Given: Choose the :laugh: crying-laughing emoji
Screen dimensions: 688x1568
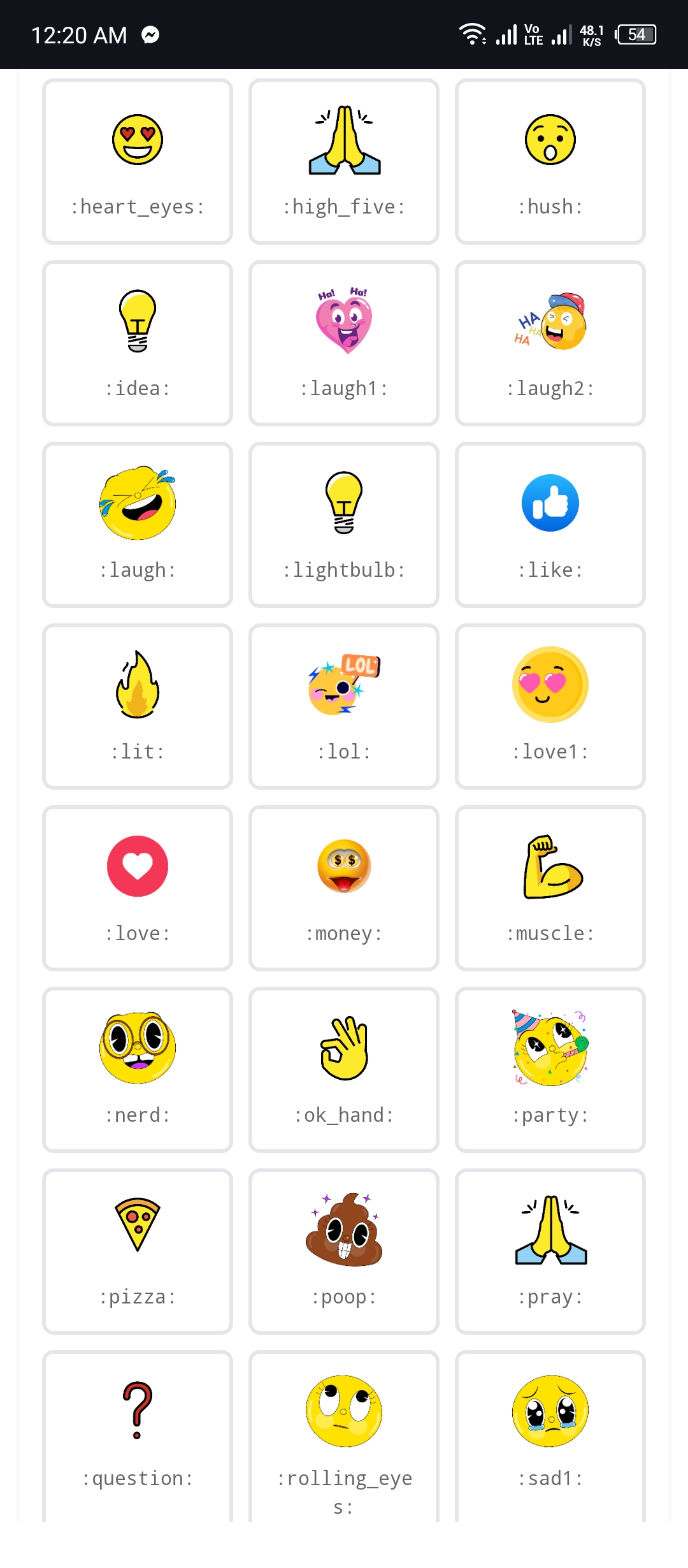Looking at the screenshot, I should click(138, 525).
